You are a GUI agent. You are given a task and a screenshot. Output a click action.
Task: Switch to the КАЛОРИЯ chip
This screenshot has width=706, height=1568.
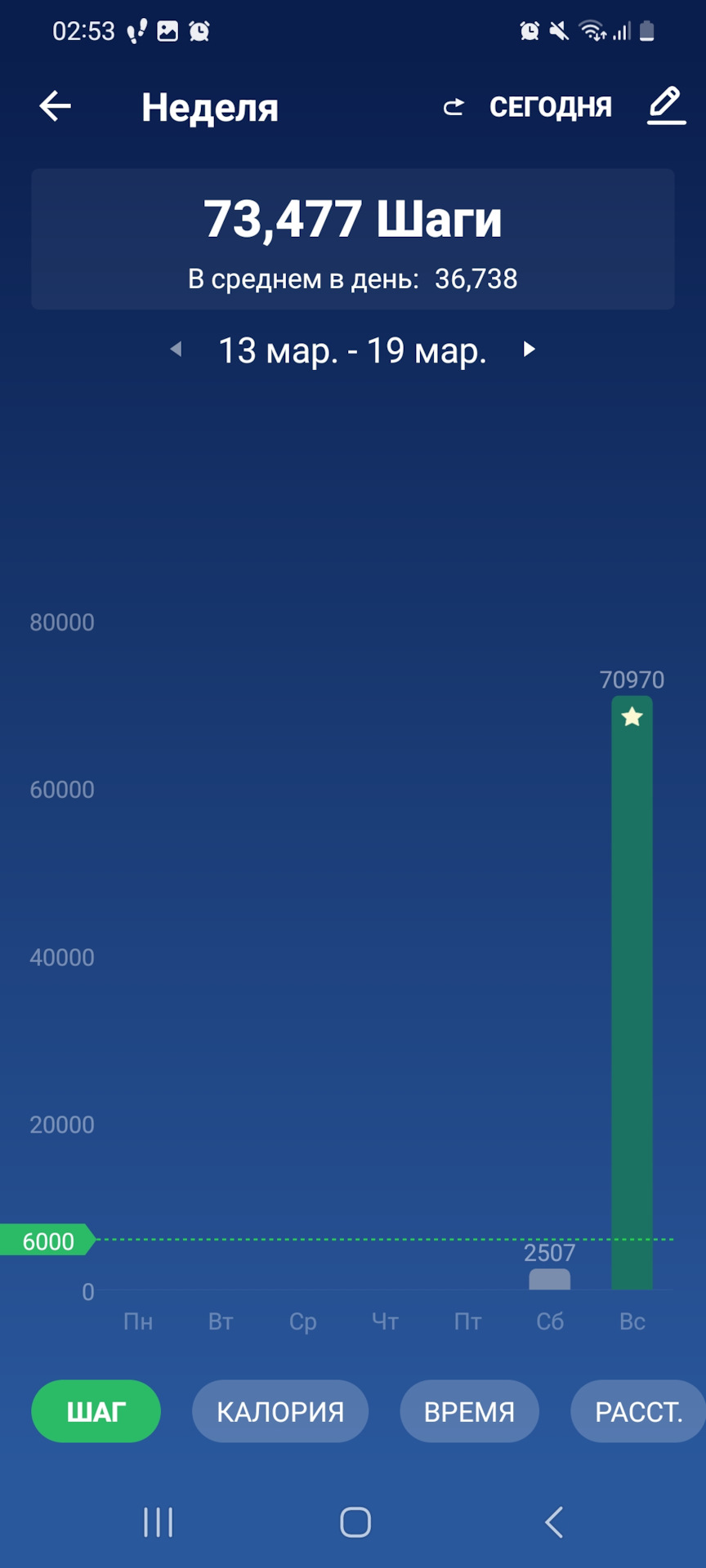280,1411
